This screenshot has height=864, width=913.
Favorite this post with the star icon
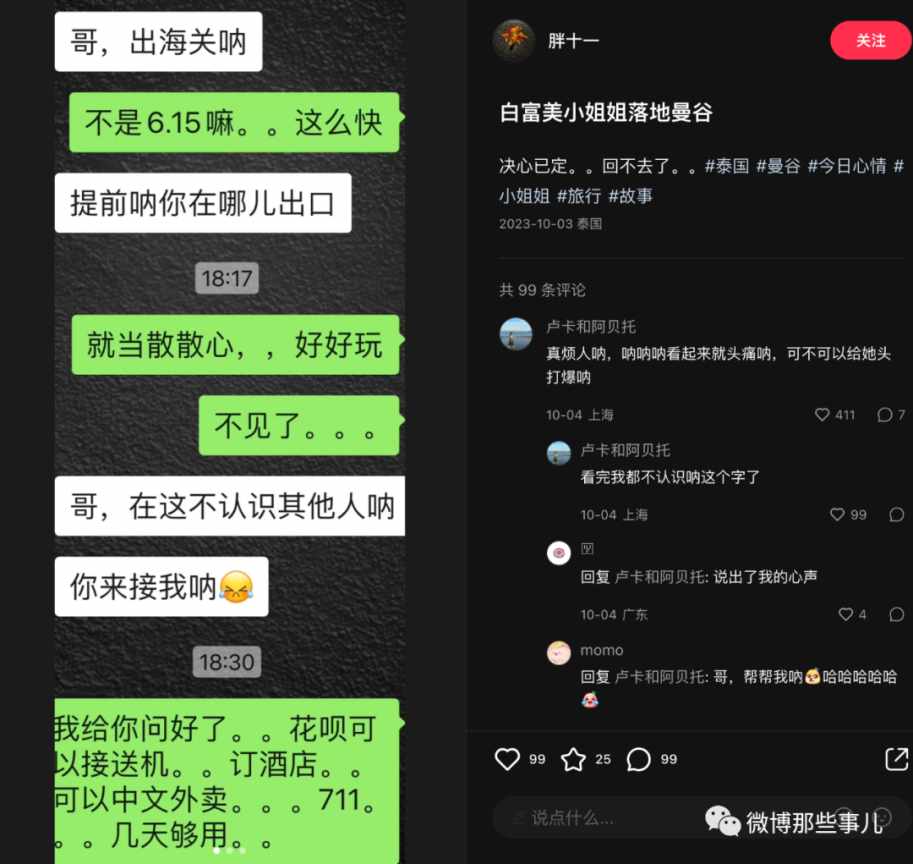[573, 759]
